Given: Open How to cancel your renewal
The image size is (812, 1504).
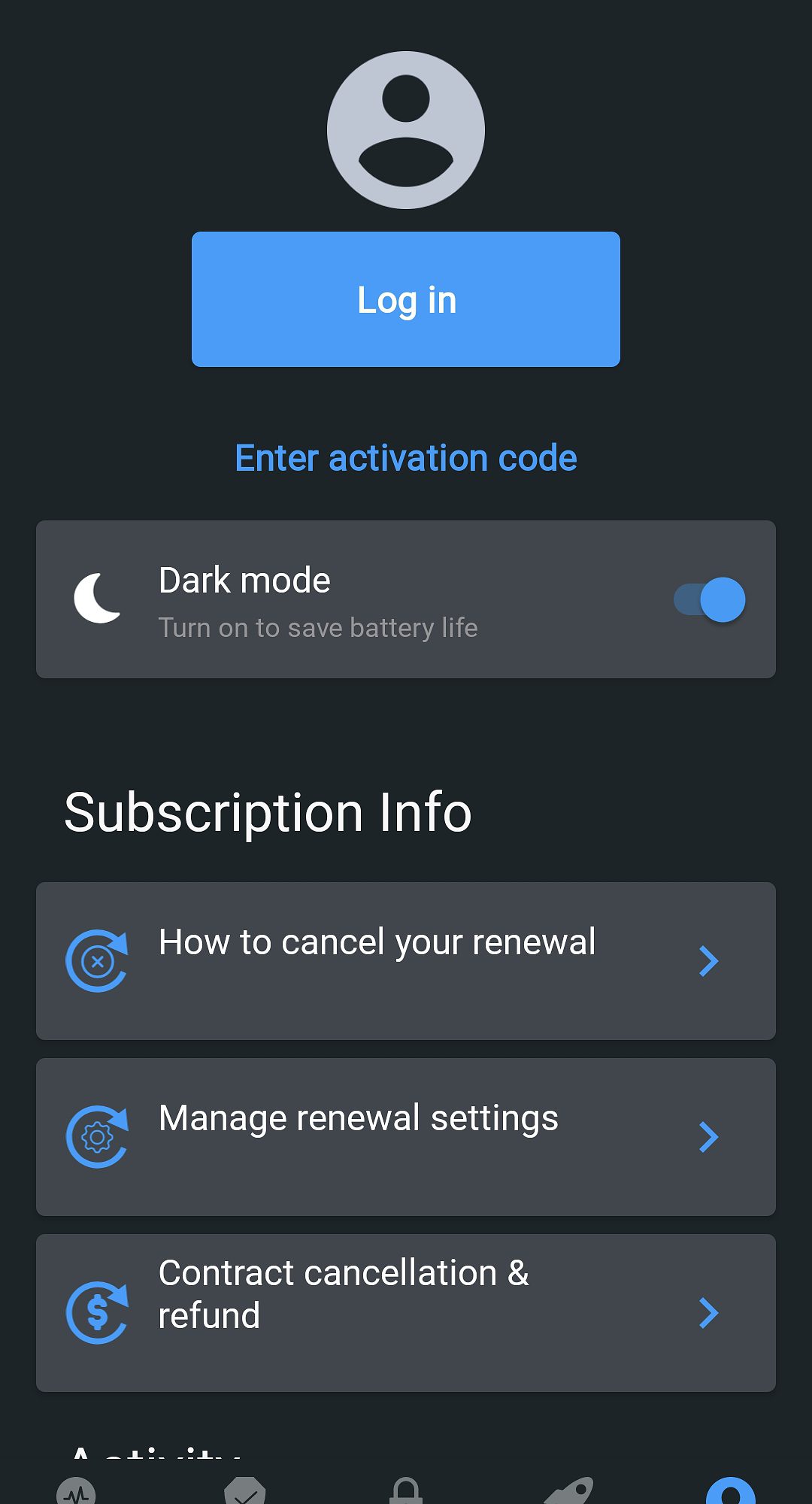Looking at the screenshot, I should click(406, 960).
